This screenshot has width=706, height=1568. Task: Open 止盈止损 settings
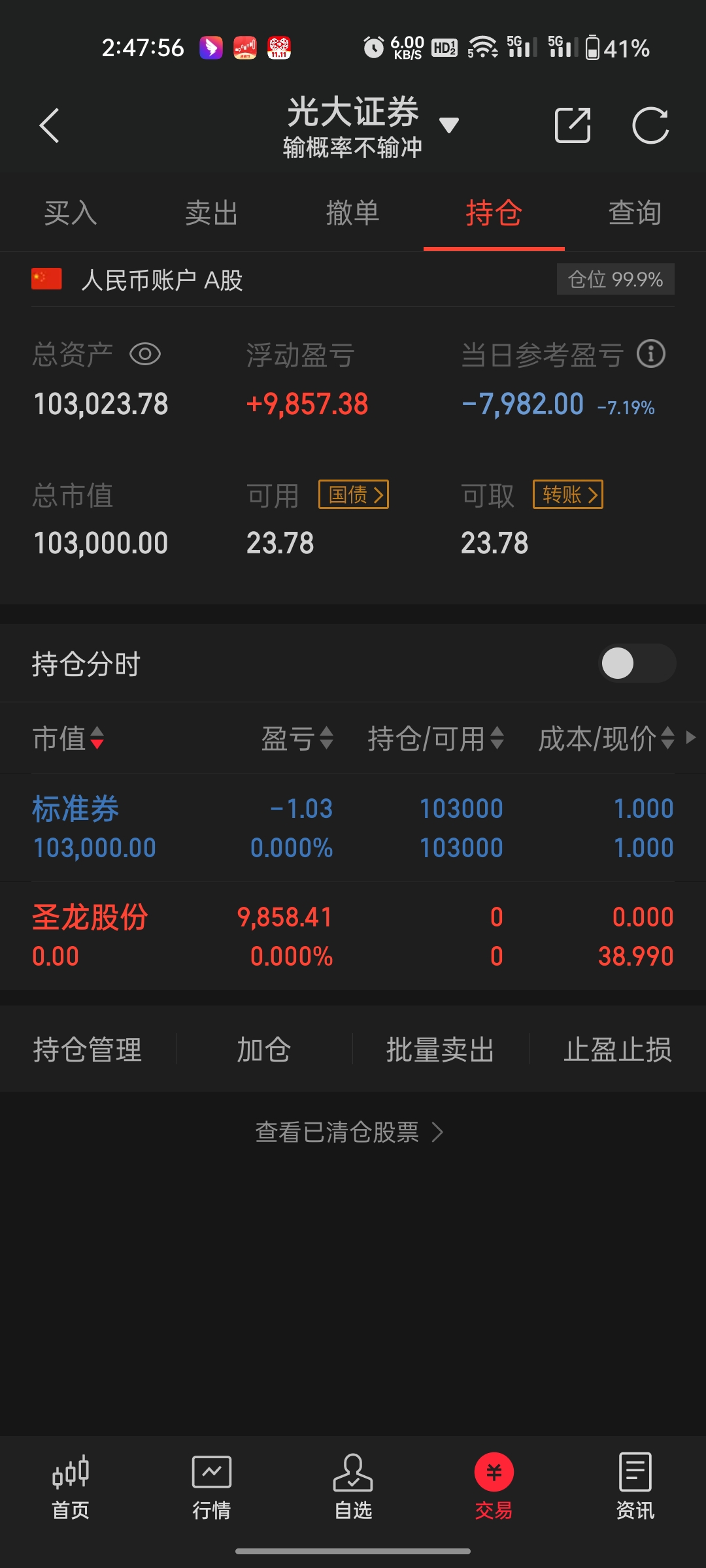[x=618, y=1050]
